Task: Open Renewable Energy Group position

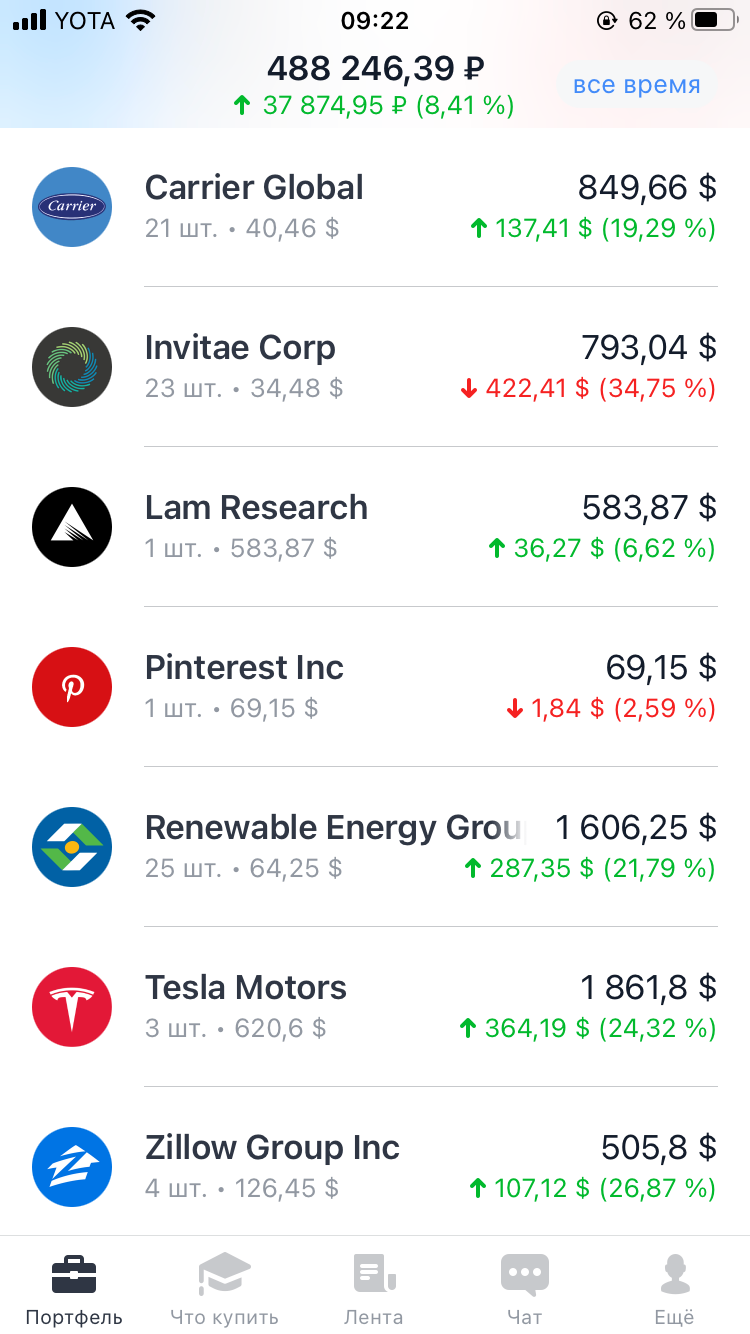Action: coord(375,847)
